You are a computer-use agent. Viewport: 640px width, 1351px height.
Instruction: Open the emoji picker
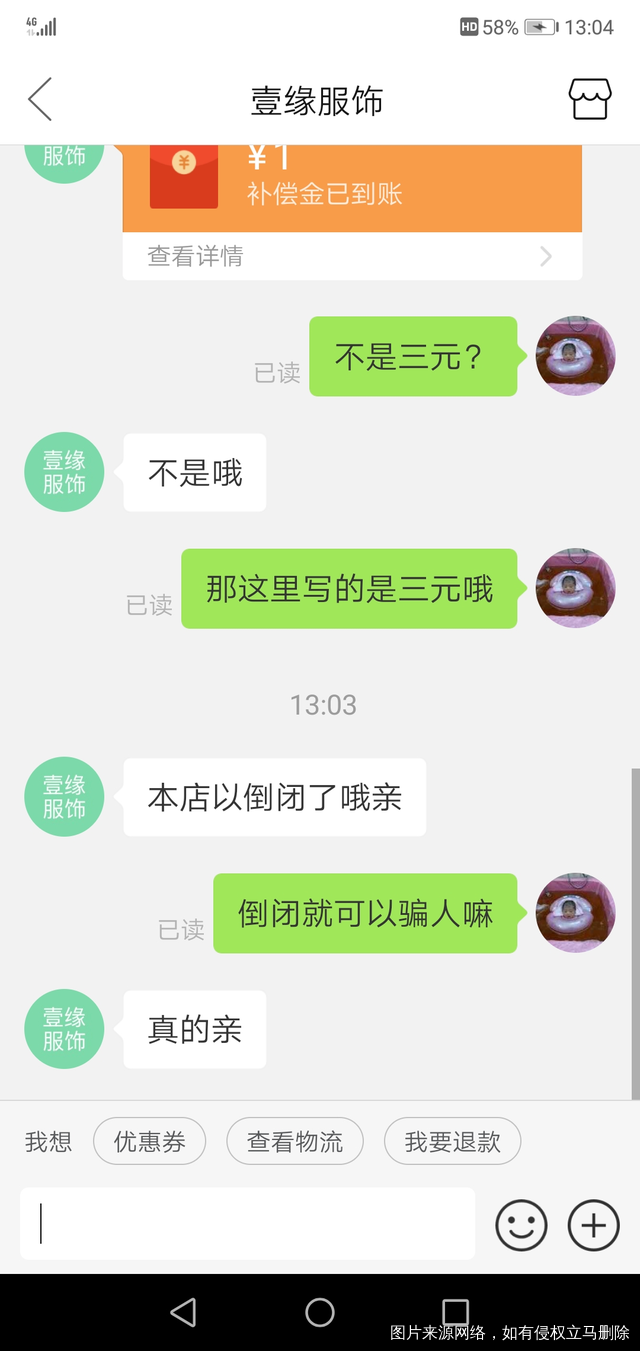point(522,1224)
